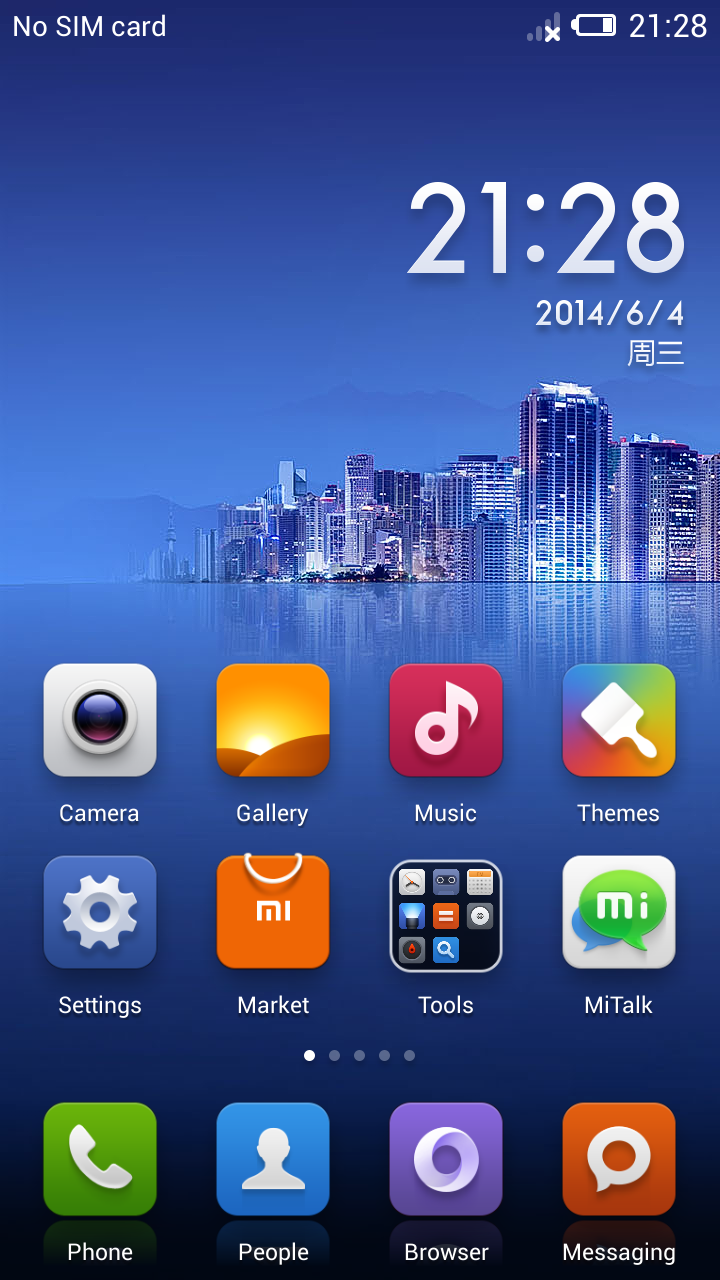720x1280 pixels.
Task: Expand the Tools folder
Action: coord(446,915)
